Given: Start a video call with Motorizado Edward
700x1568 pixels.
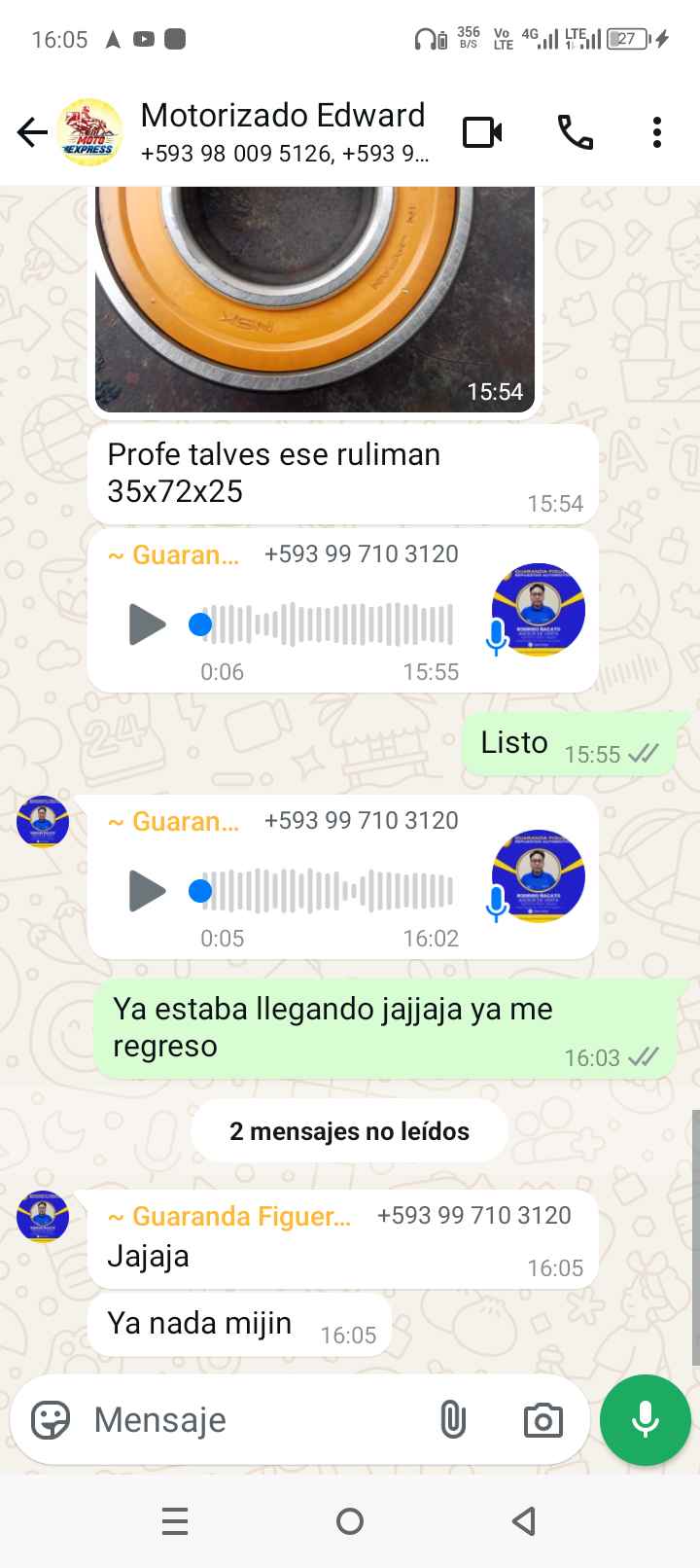Looking at the screenshot, I should 482,132.
